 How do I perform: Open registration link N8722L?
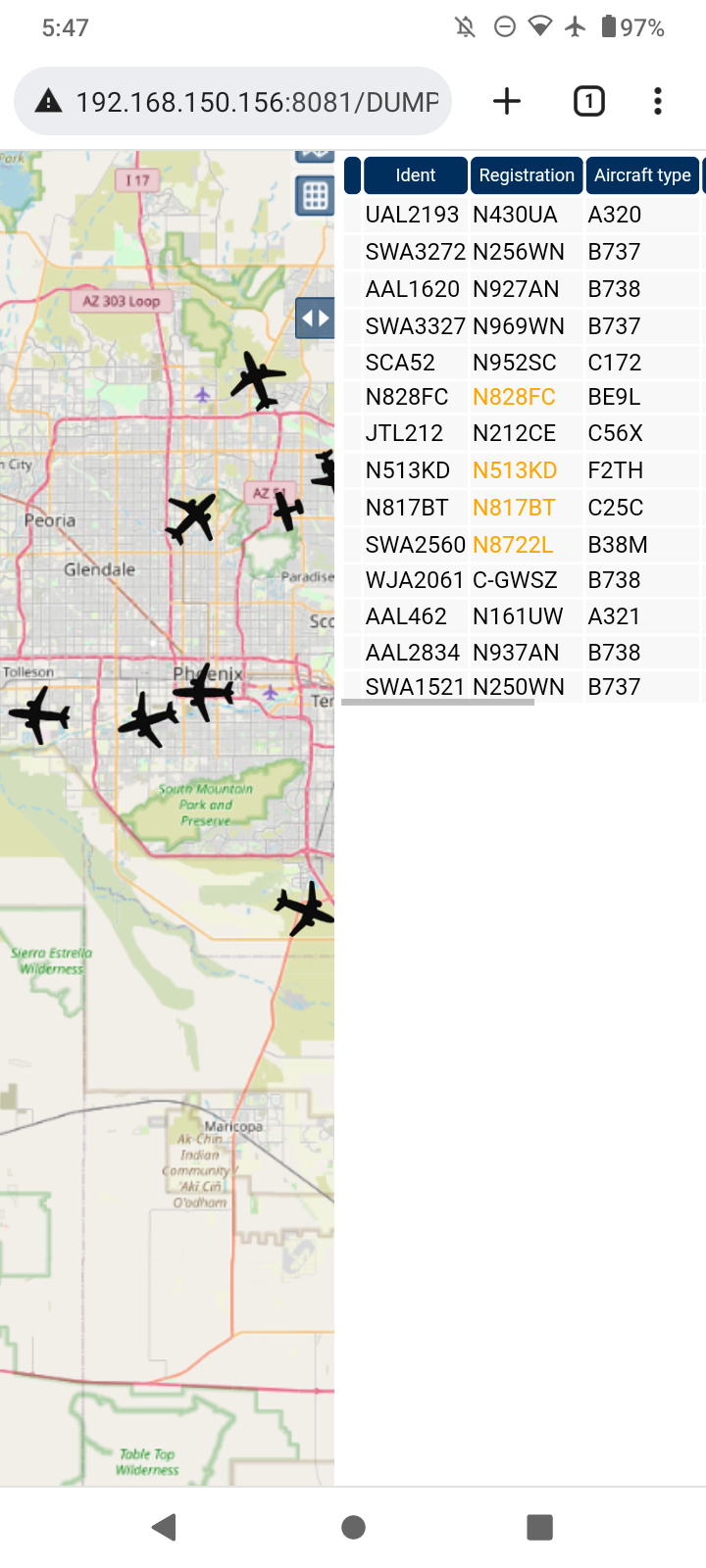click(x=513, y=545)
